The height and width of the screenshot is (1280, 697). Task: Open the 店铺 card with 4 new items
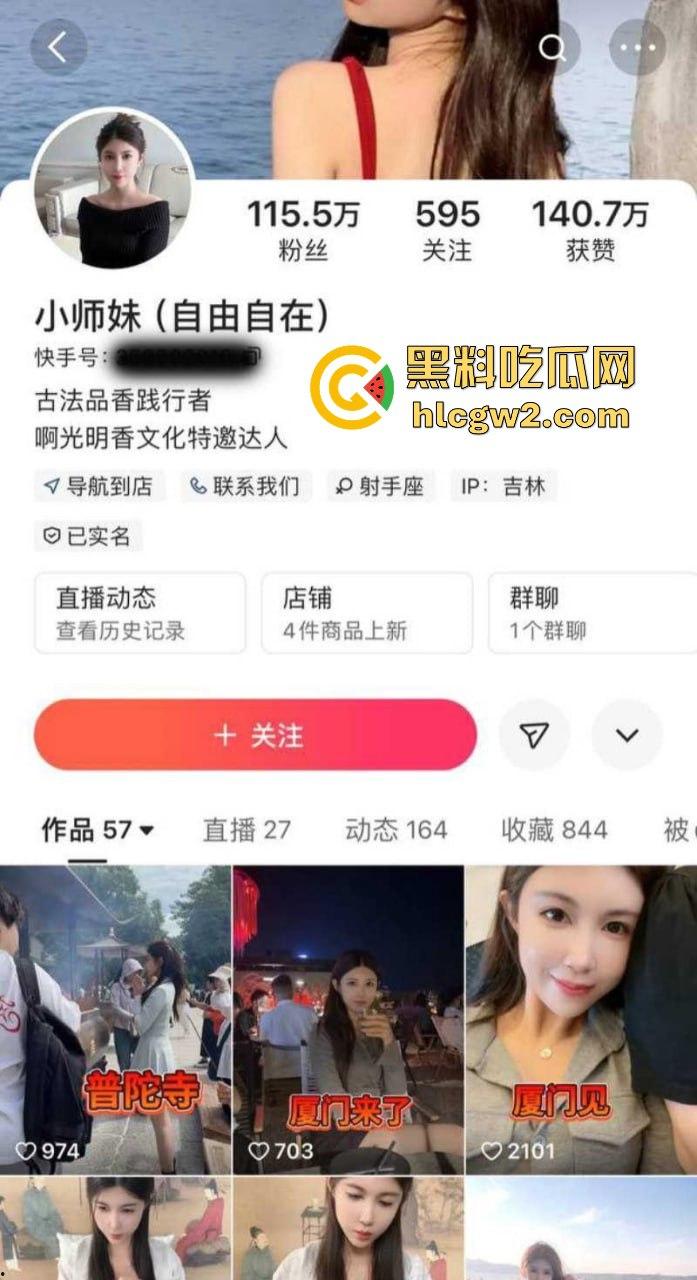coord(366,613)
